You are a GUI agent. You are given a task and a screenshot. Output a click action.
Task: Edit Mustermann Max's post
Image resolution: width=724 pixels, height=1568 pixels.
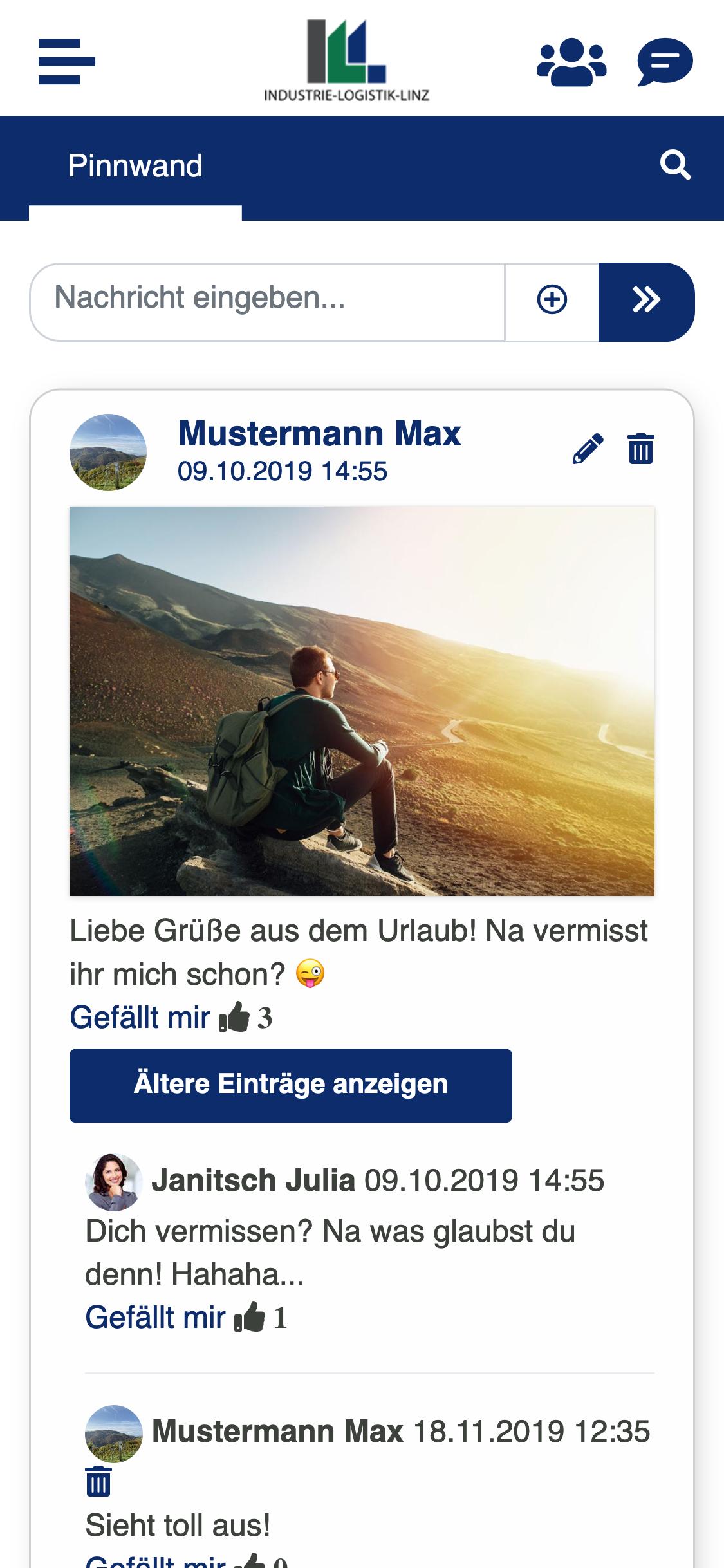588,449
